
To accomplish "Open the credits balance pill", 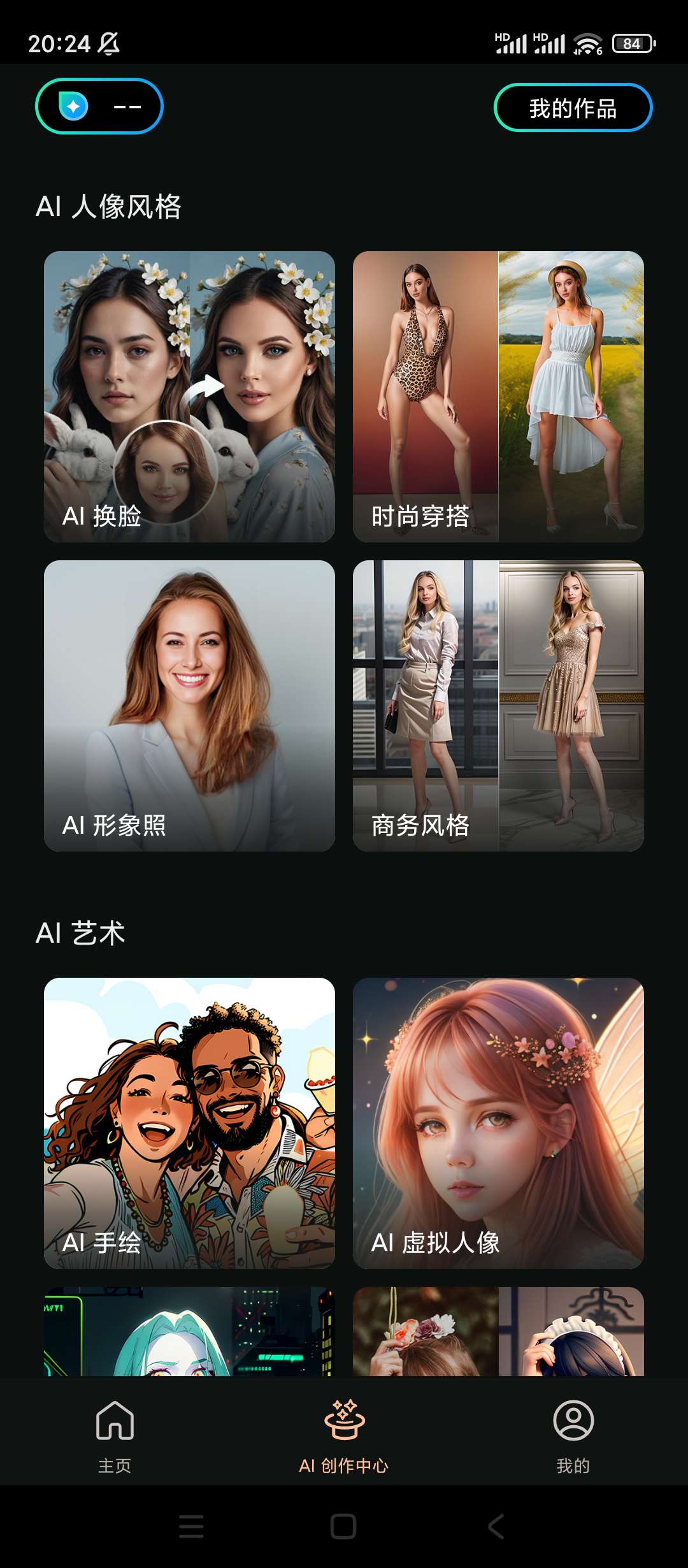I will click(x=99, y=106).
